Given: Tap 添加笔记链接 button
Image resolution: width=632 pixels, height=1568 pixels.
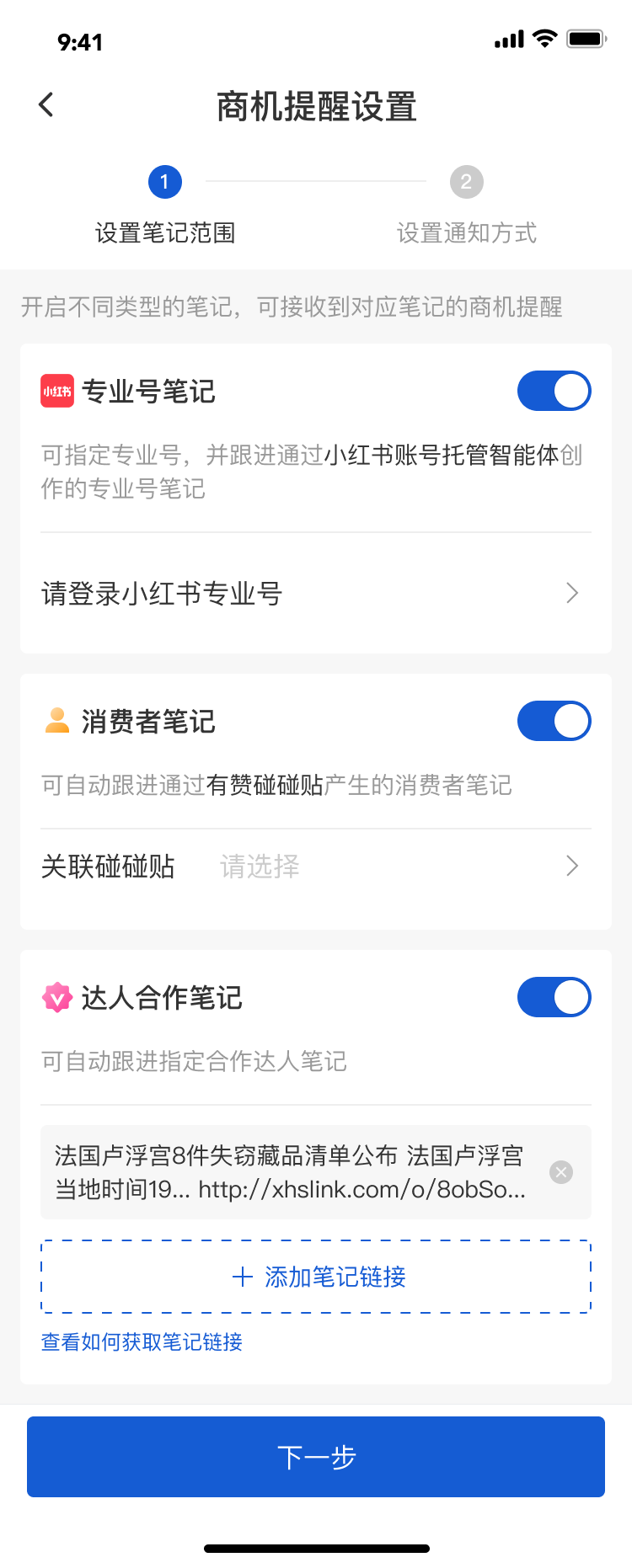Looking at the screenshot, I should click(x=316, y=1277).
